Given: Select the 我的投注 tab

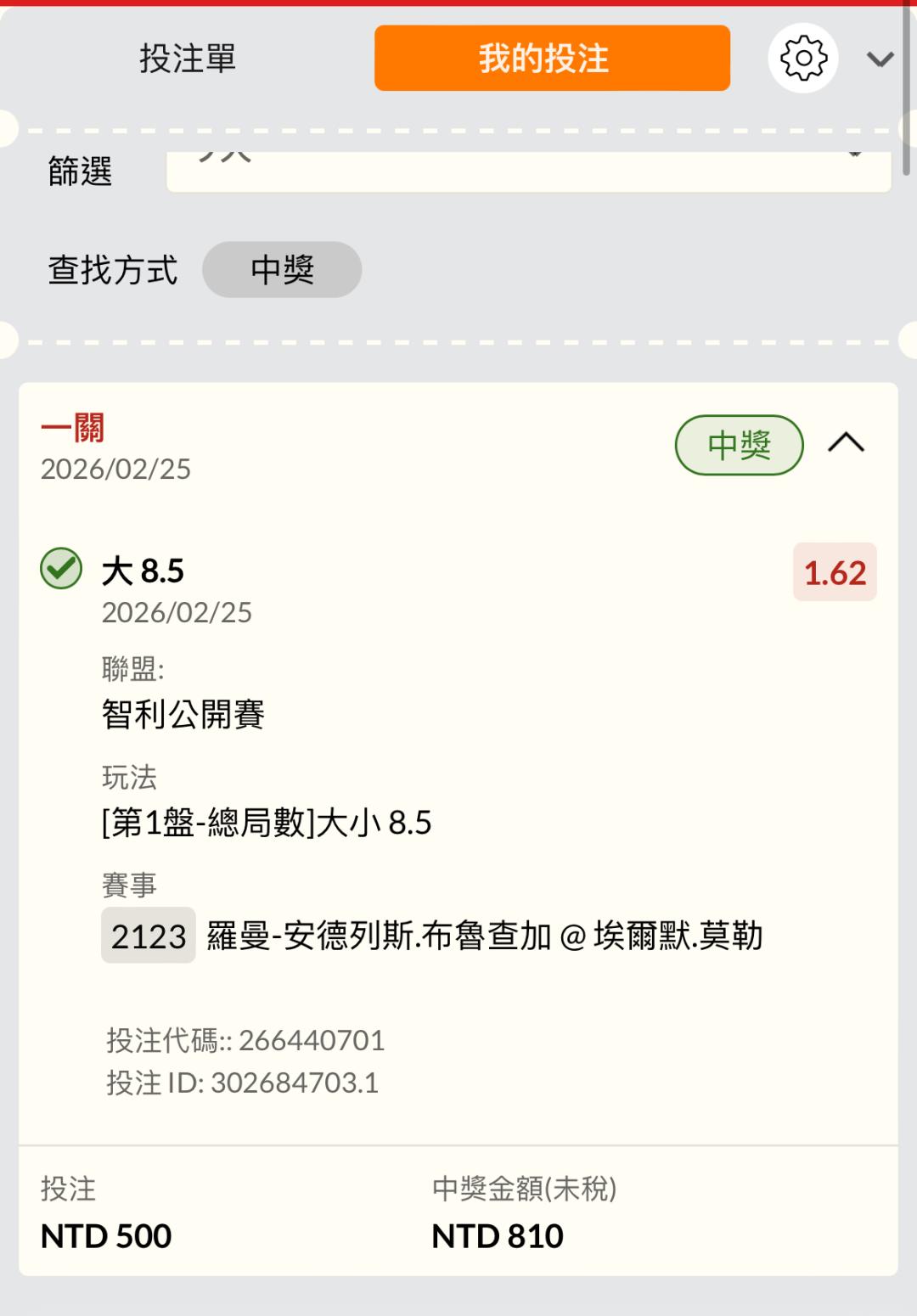Looking at the screenshot, I should pyautogui.click(x=552, y=59).
